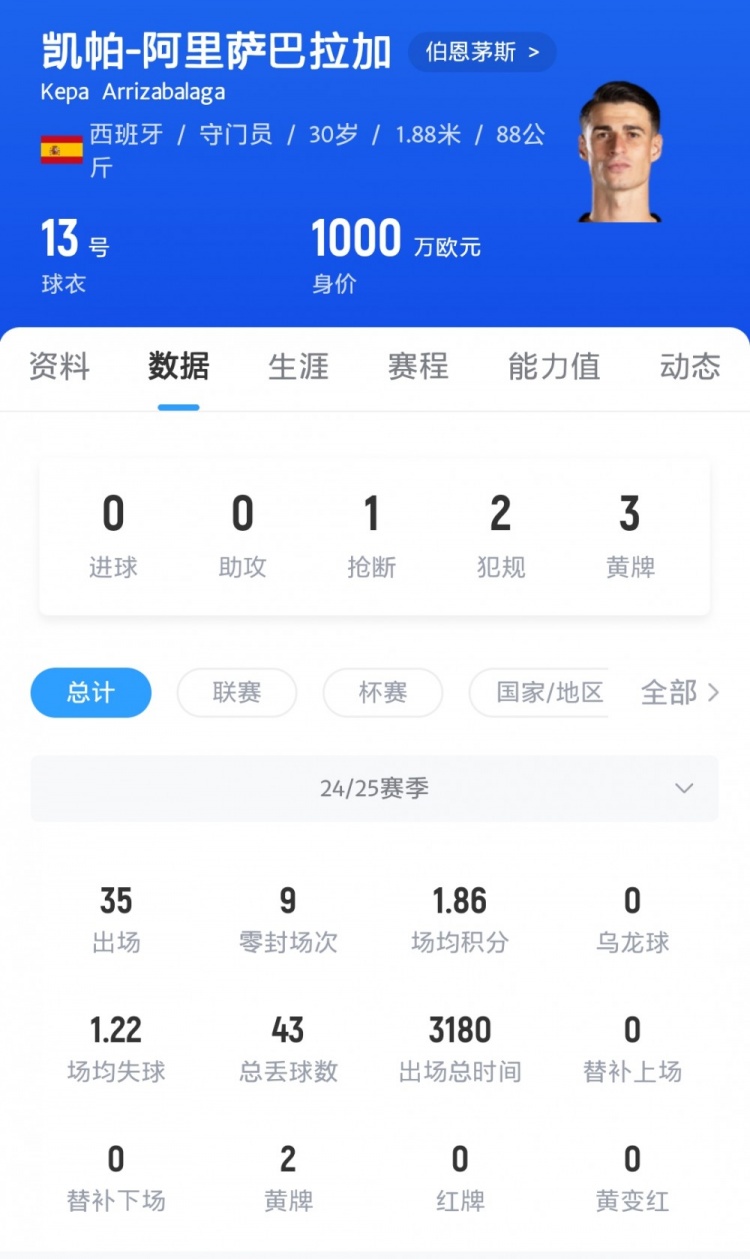Image resolution: width=750 pixels, height=1259 pixels.
Task: Go to the 赛程 tab
Action: tap(418, 367)
